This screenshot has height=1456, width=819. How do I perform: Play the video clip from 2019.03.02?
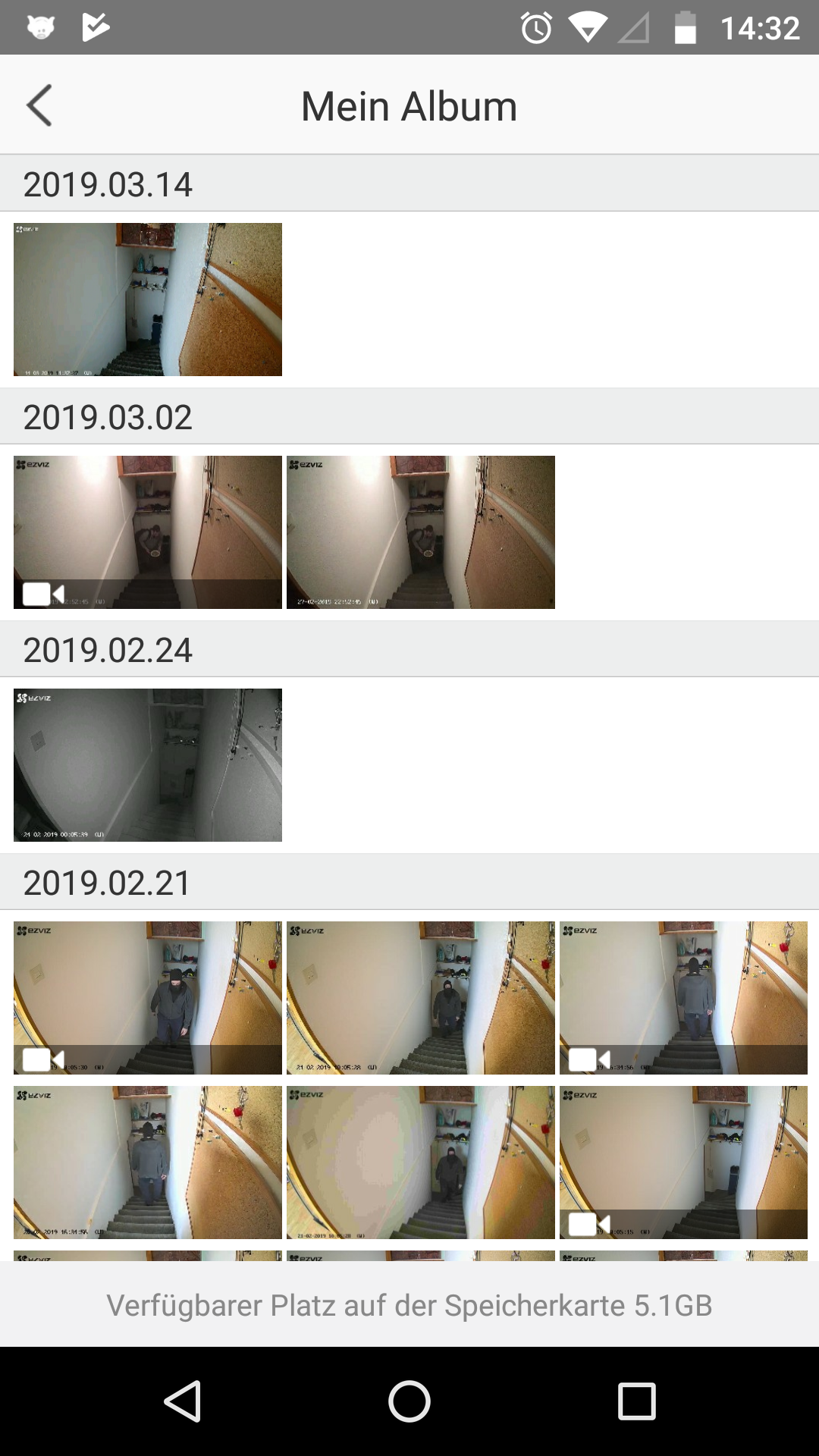[148, 532]
